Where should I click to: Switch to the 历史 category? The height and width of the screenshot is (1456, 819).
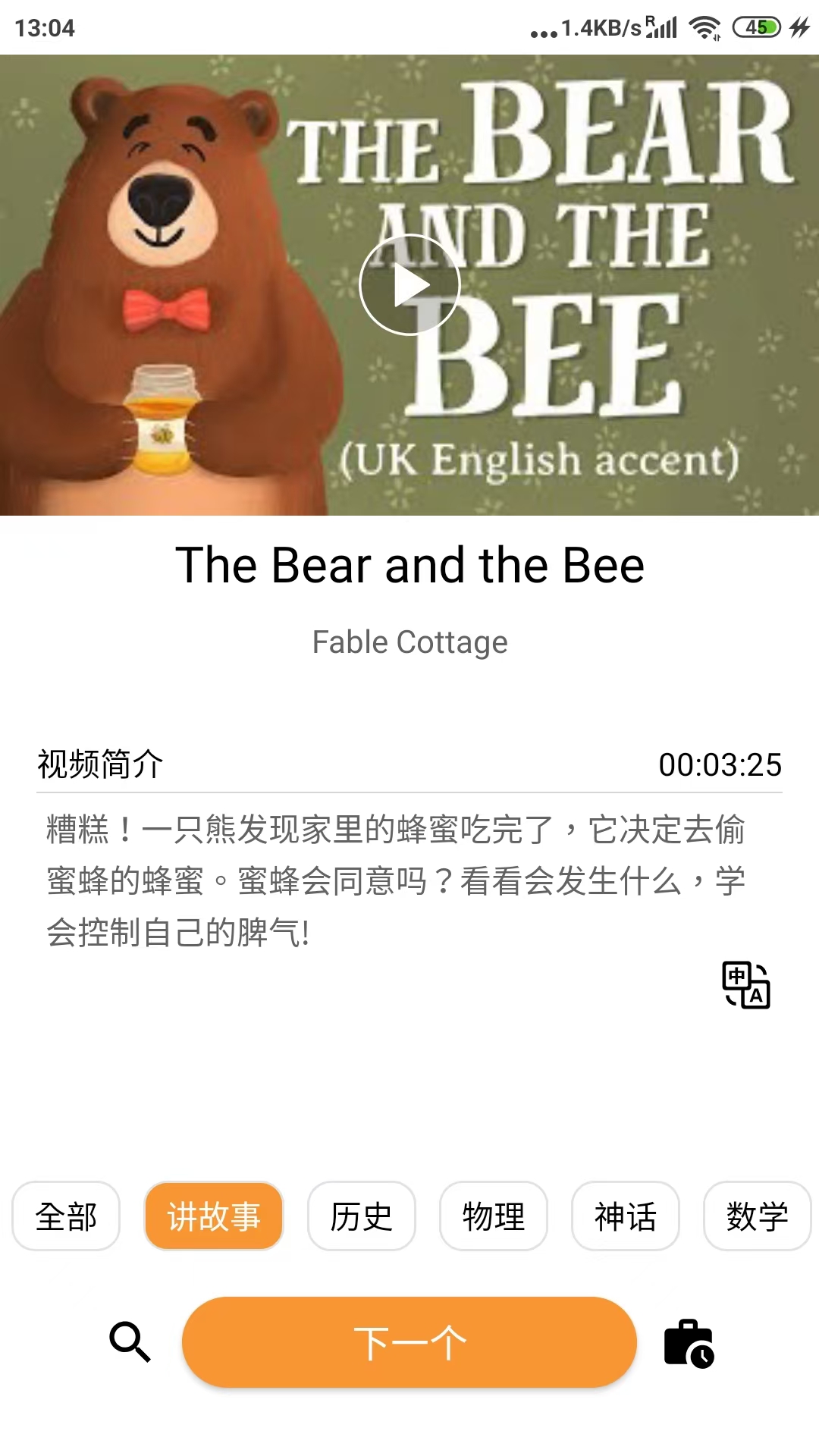(x=361, y=1216)
